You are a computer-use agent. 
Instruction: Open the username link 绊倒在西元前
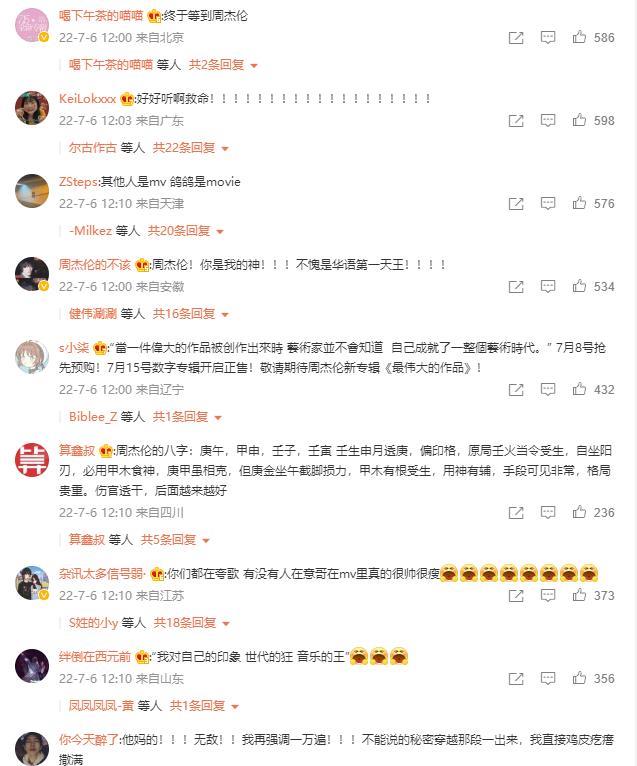click(x=94, y=657)
